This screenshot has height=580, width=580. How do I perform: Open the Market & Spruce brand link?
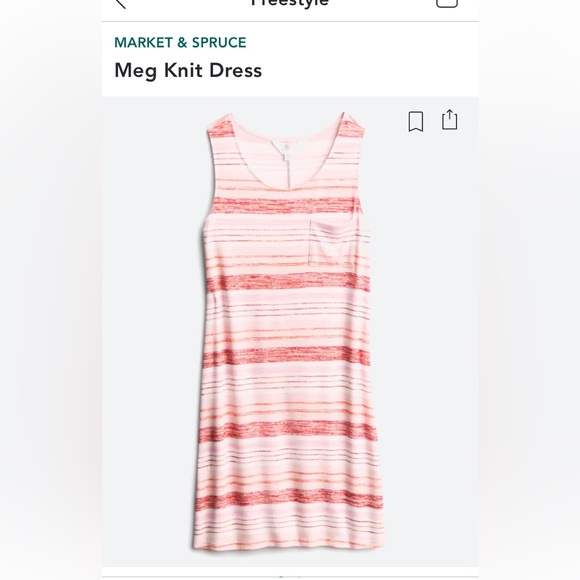pos(180,43)
